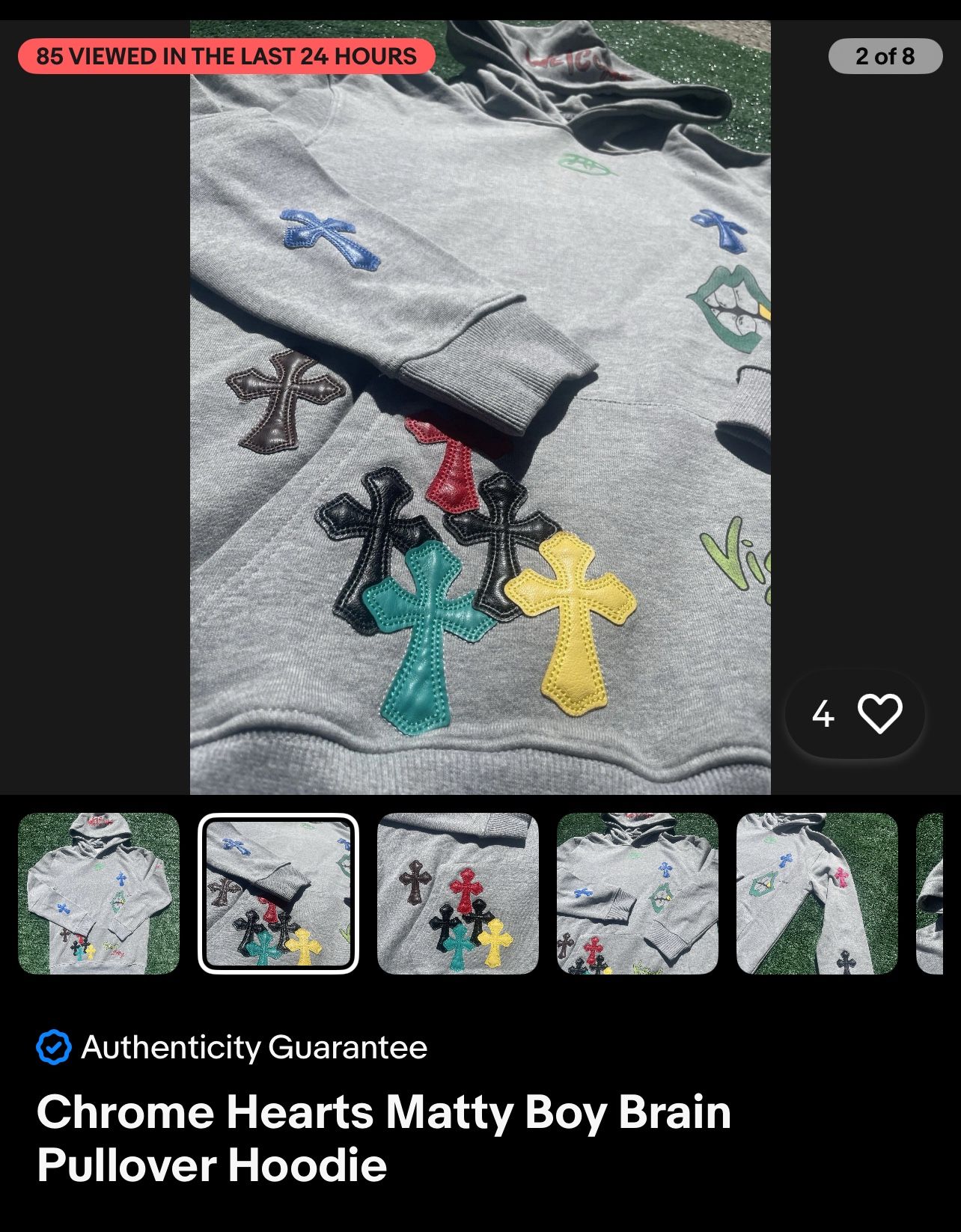View the partially visible sixth thumbnail
This screenshot has height=1232, width=961.
pyautogui.click(x=931, y=893)
